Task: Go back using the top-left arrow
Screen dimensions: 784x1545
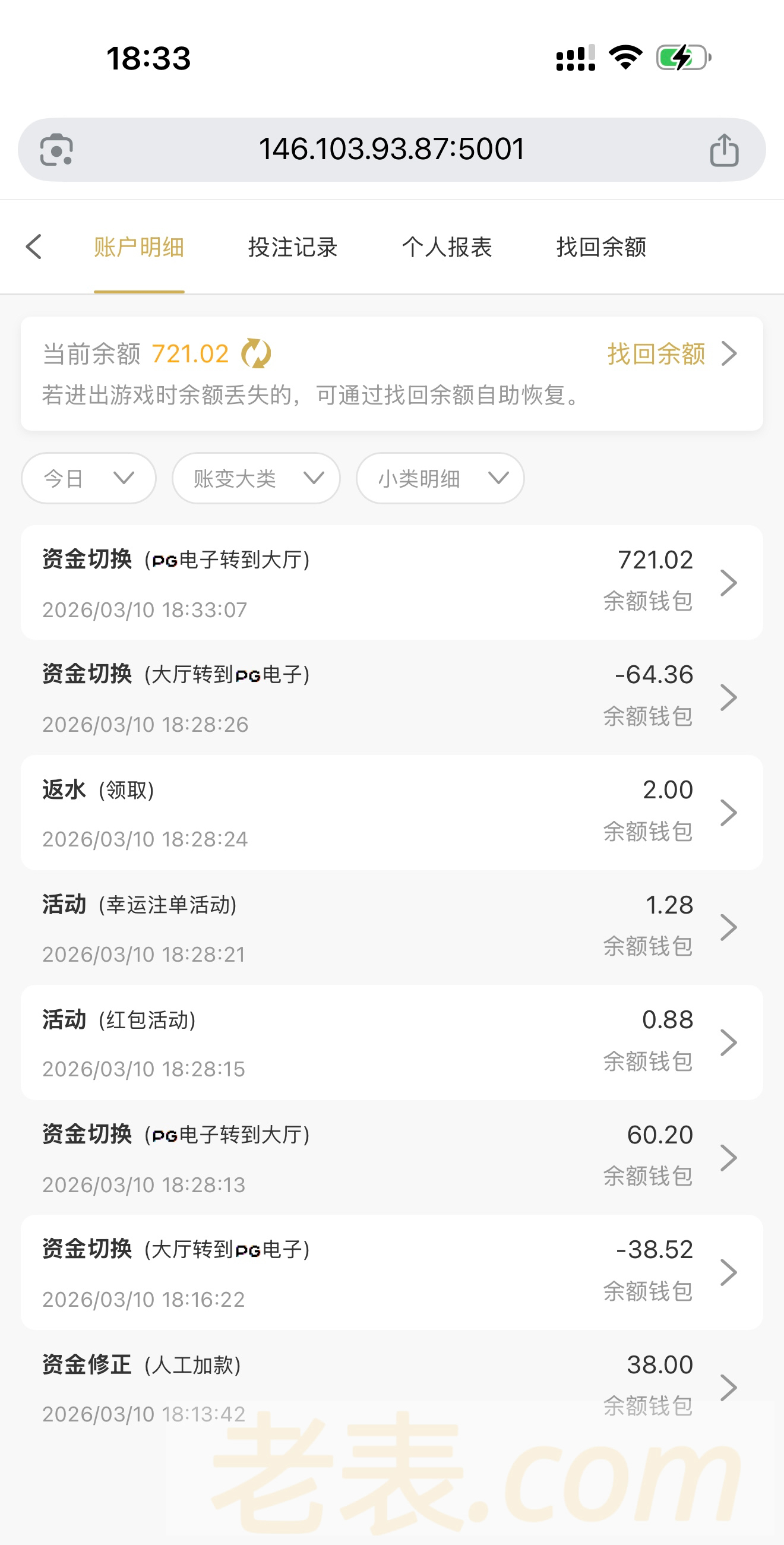Action: click(34, 247)
